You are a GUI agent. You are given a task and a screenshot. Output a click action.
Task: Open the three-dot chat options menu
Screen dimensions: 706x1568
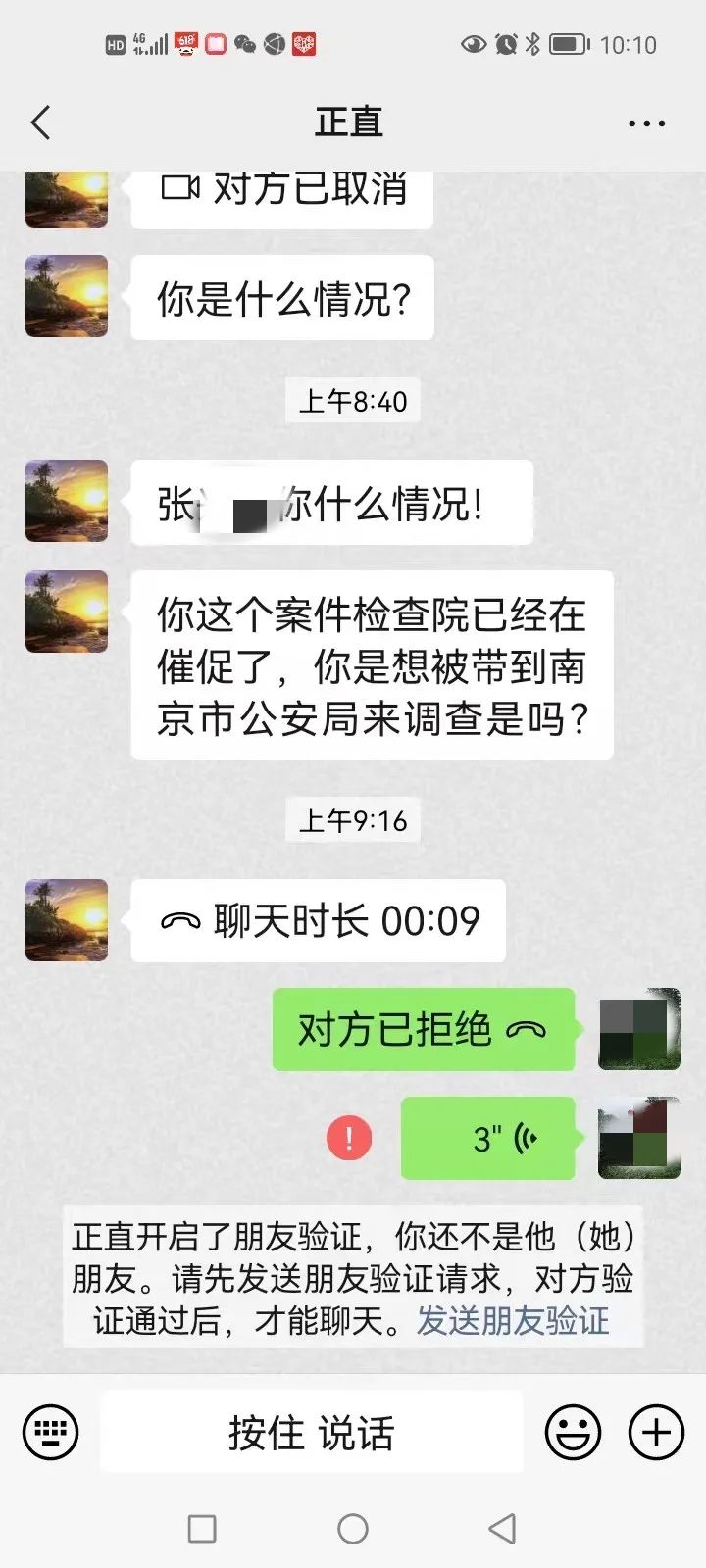(646, 123)
